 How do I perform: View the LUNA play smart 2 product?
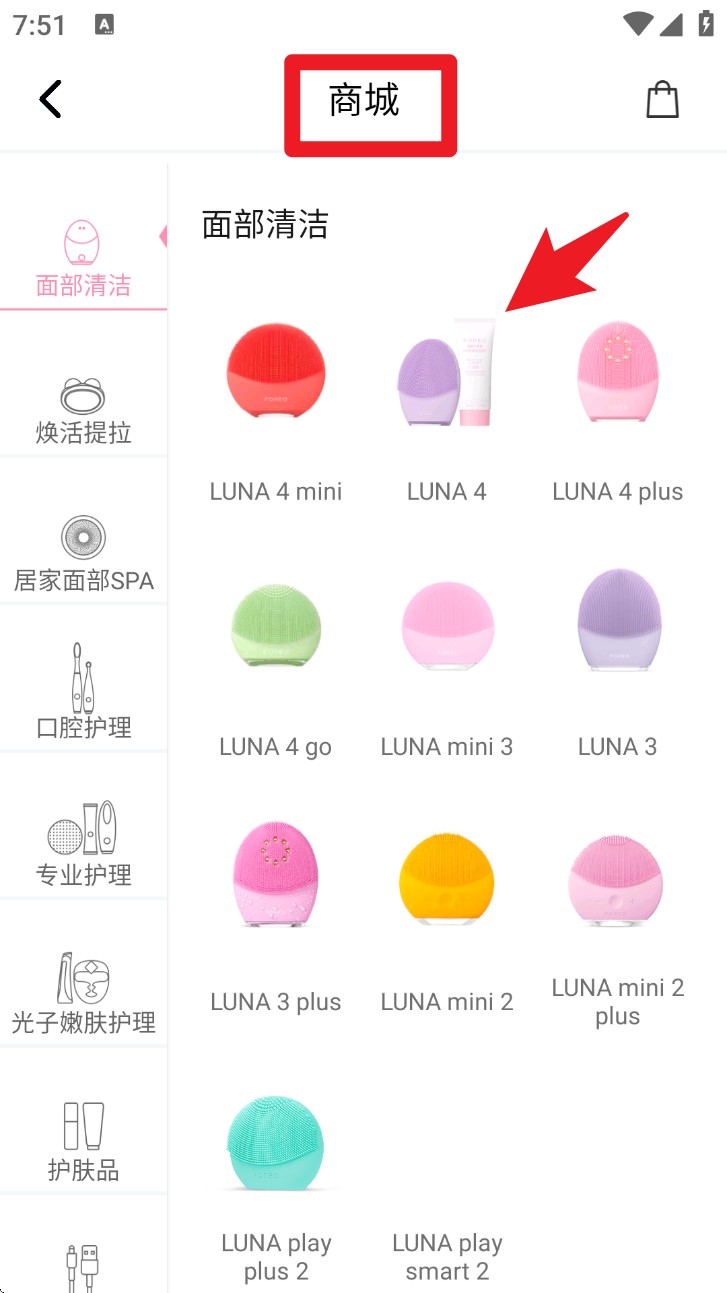coord(447,1175)
